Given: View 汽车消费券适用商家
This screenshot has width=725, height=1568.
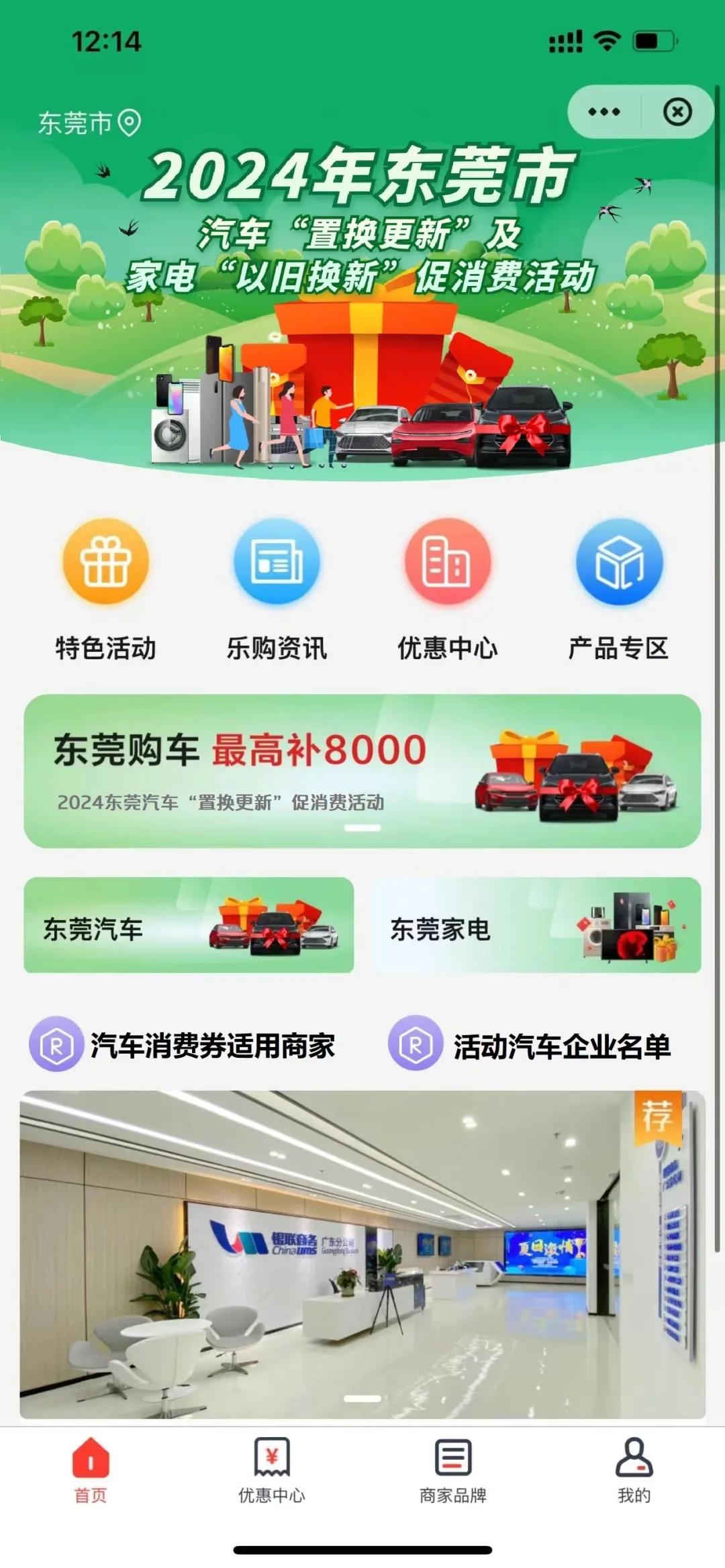Looking at the screenshot, I should [x=182, y=1046].
